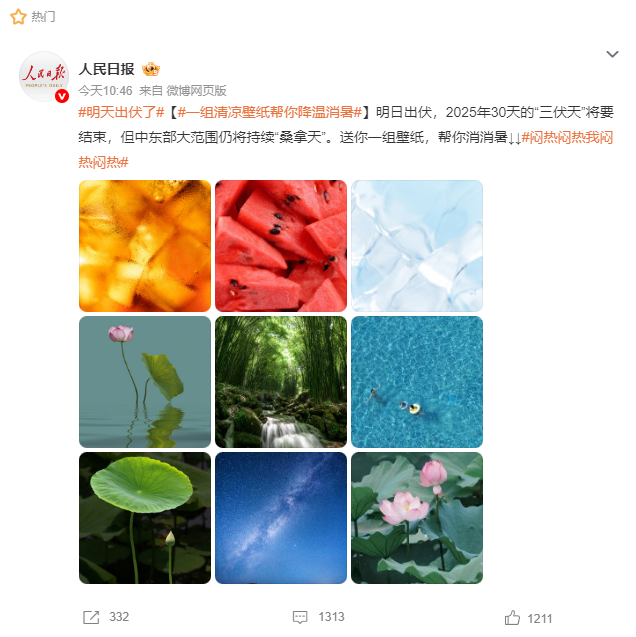Open the 人民日报 account name link
Image resolution: width=636 pixels, height=637 pixels.
pyautogui.click(x=106, y=69)
